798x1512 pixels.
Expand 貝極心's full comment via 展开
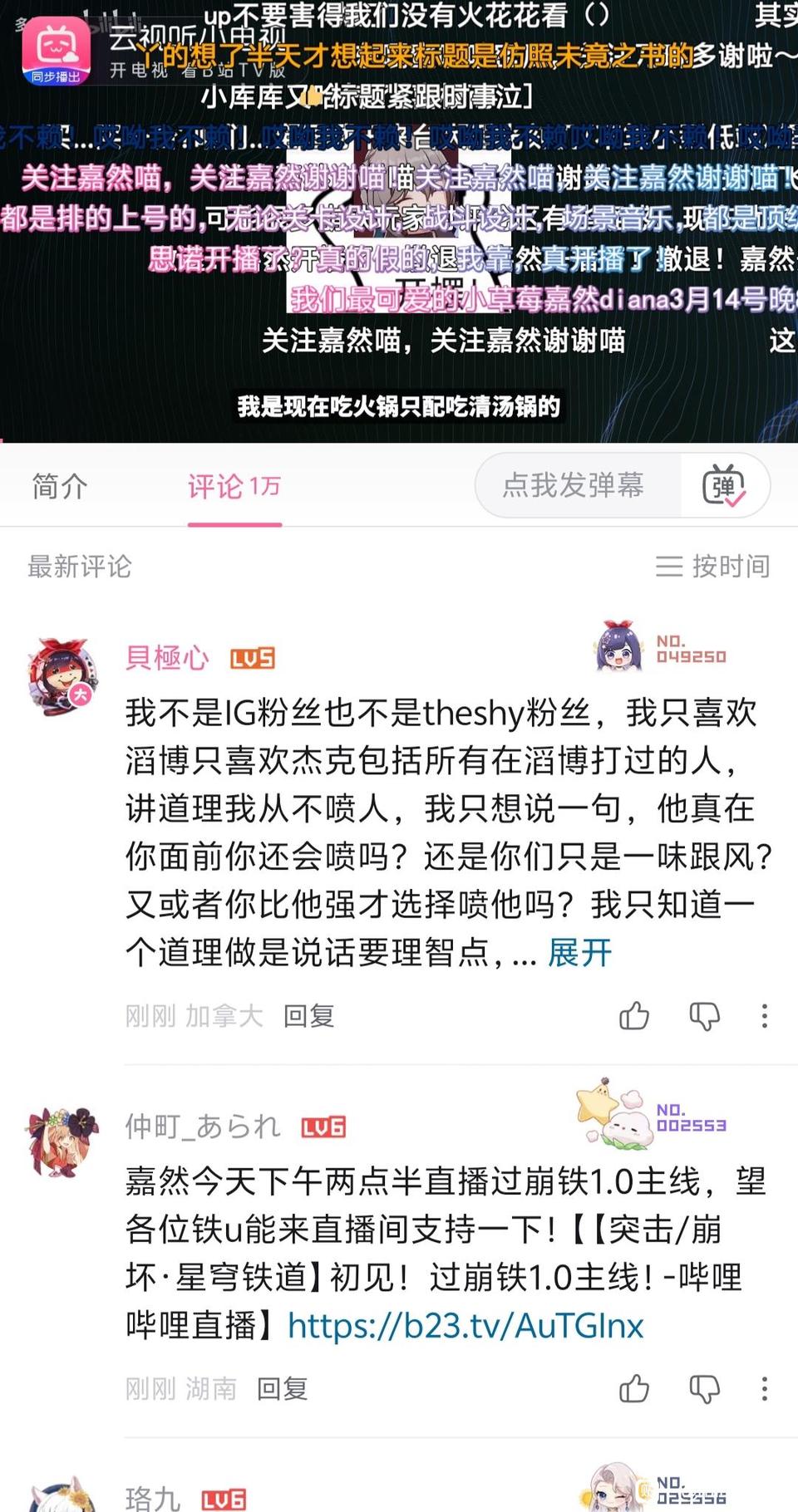pyautogui.click(x=579, y=952)
